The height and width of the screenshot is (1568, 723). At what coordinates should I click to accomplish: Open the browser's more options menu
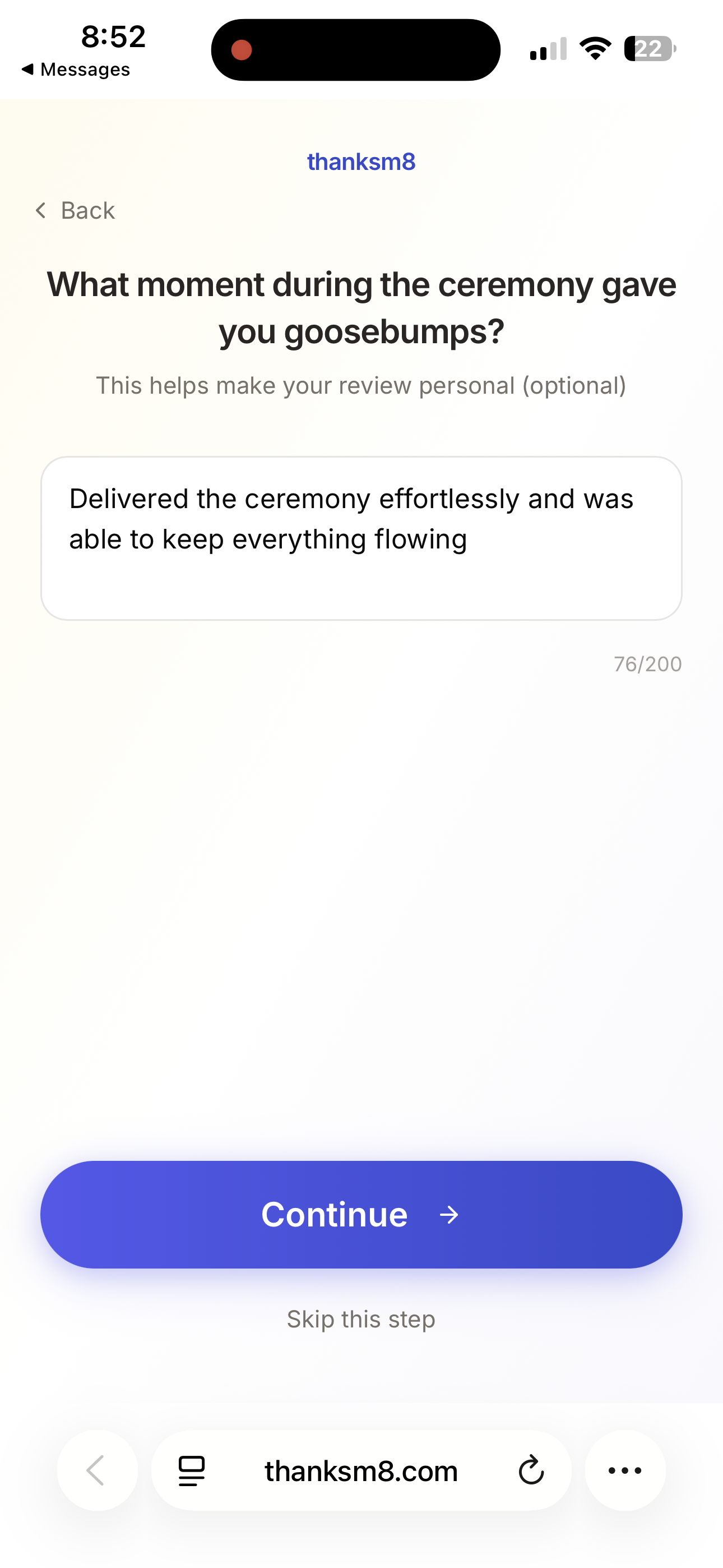[x=624, y=1470]
